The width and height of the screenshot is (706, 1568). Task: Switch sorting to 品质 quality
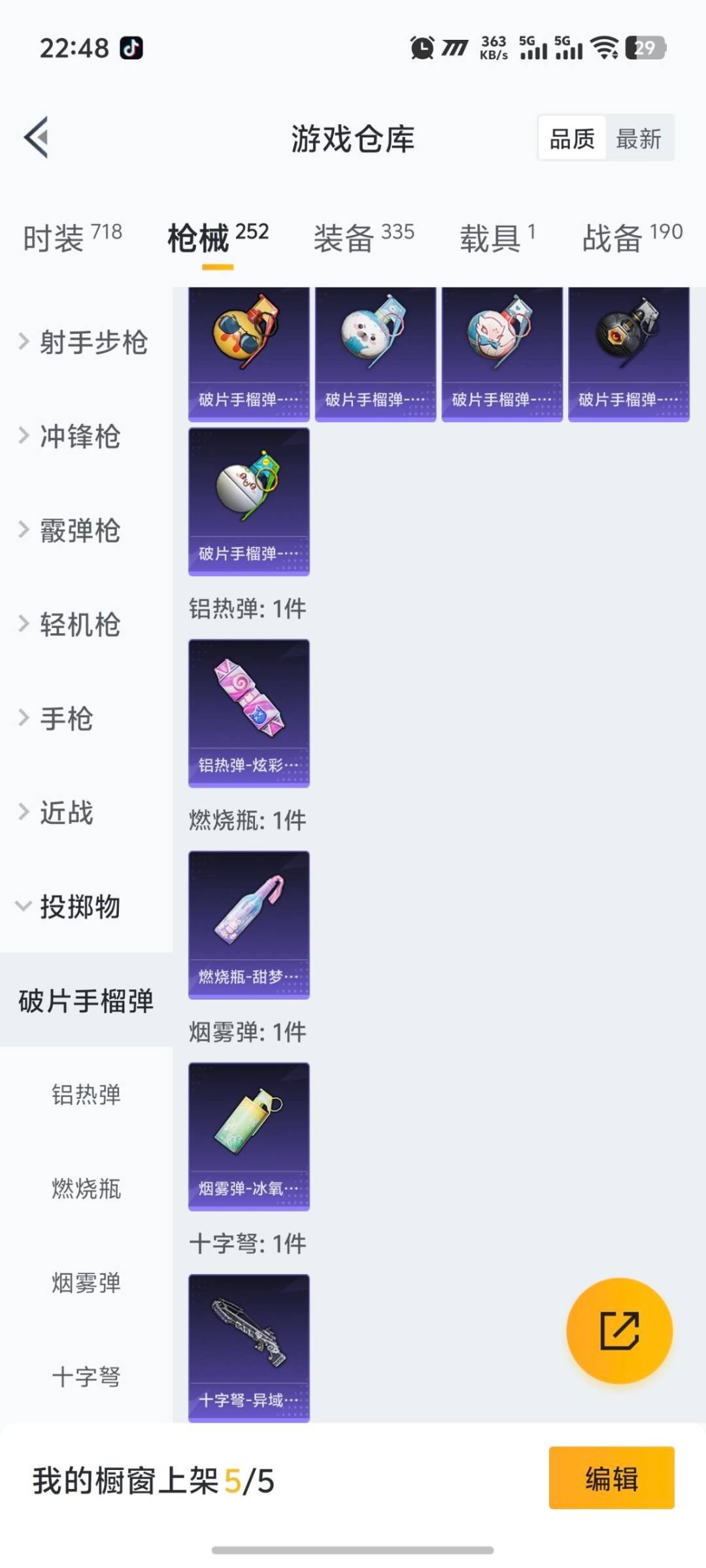(571, 138)
